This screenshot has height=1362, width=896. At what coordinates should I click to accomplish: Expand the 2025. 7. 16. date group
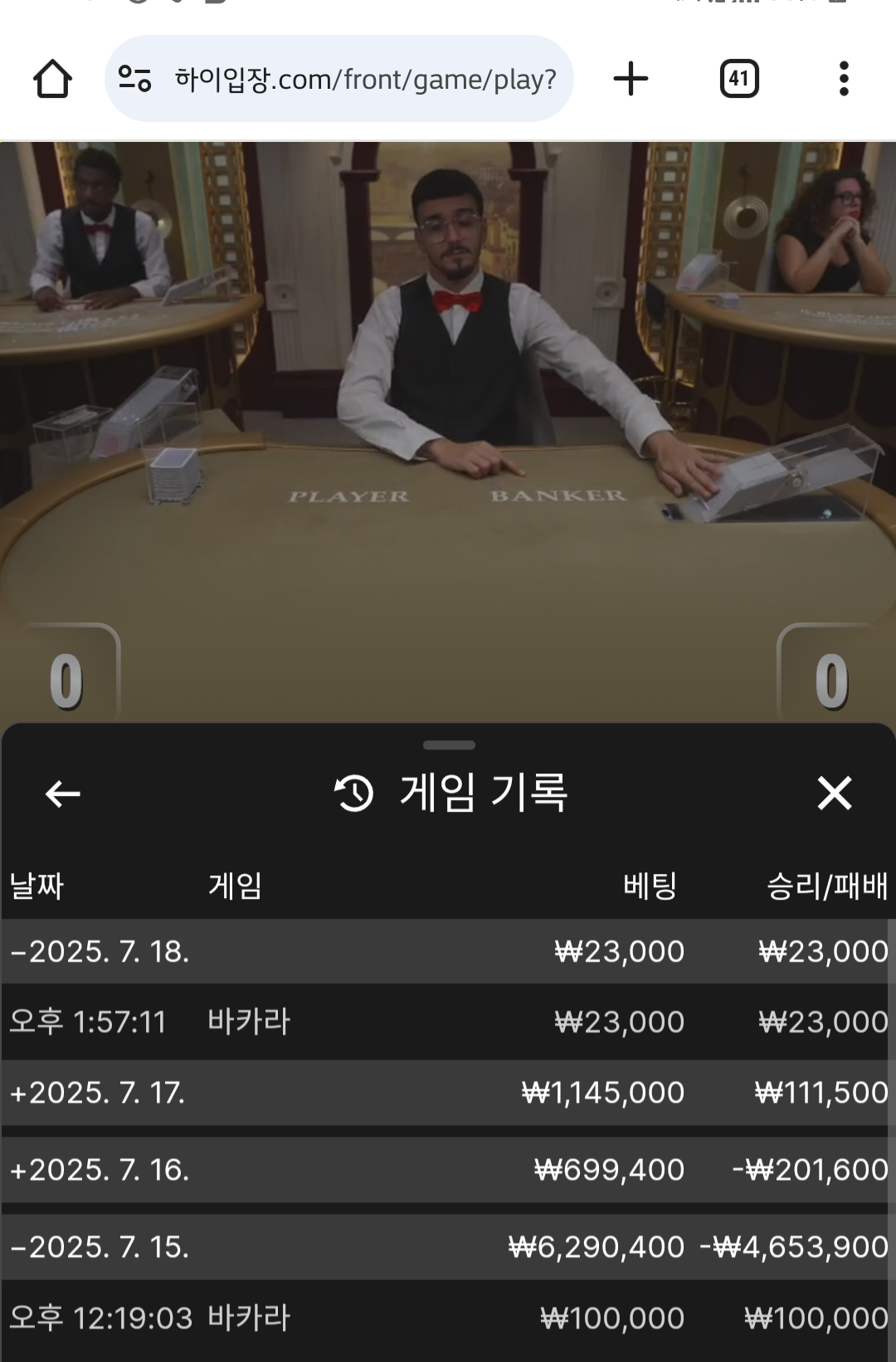click(100, 1169)
